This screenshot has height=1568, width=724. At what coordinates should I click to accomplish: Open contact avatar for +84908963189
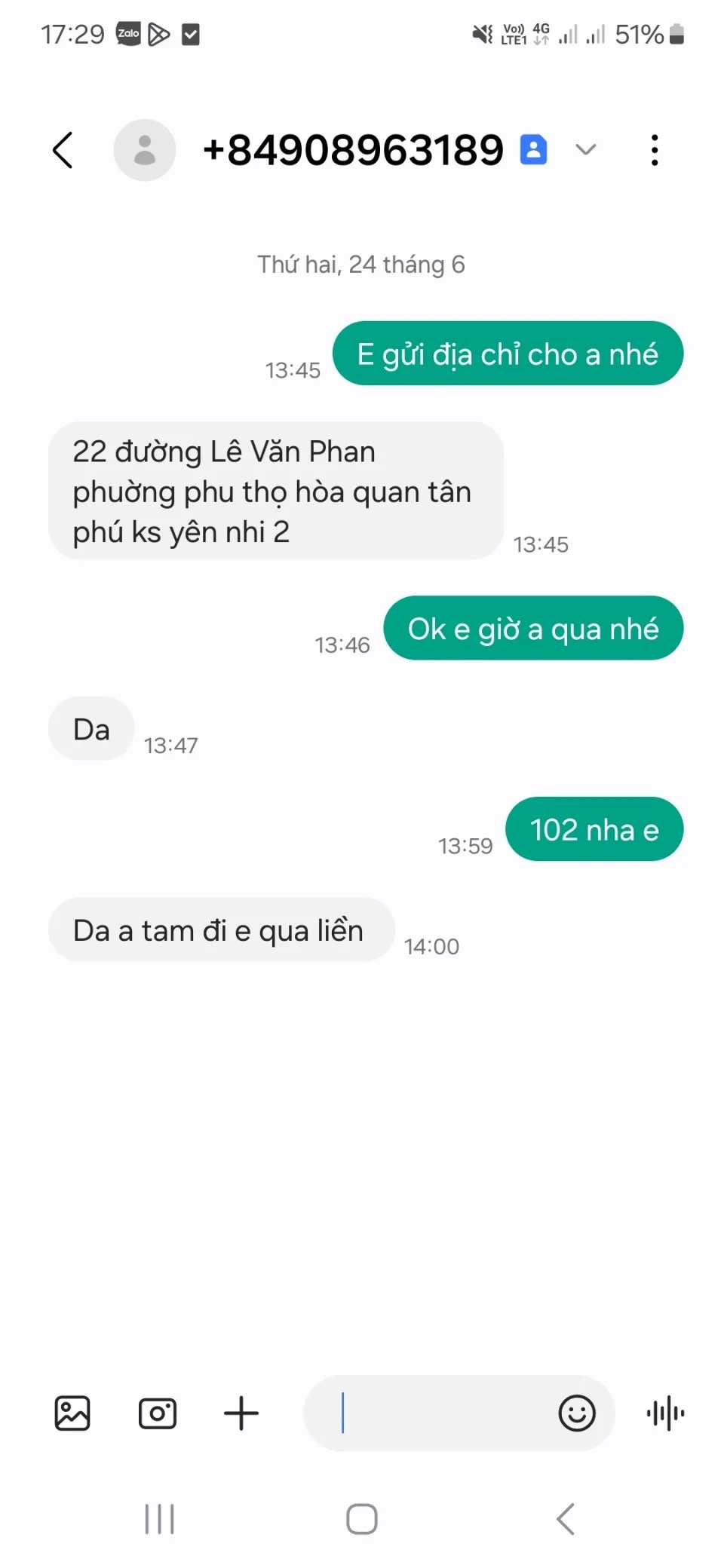tap(145, 150)
